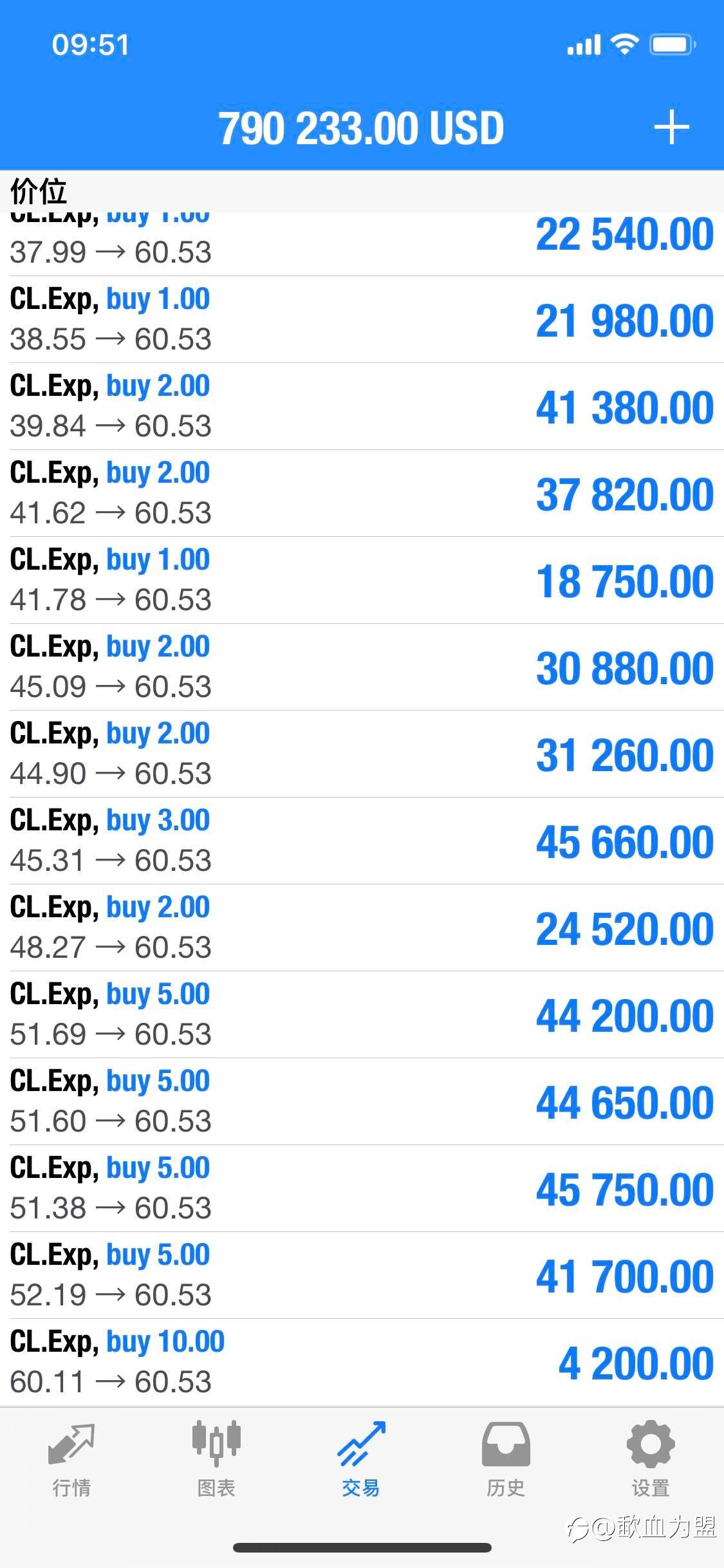Open the position bought at 51.38
This screenshot has height=1568, width=724.
362,1189
